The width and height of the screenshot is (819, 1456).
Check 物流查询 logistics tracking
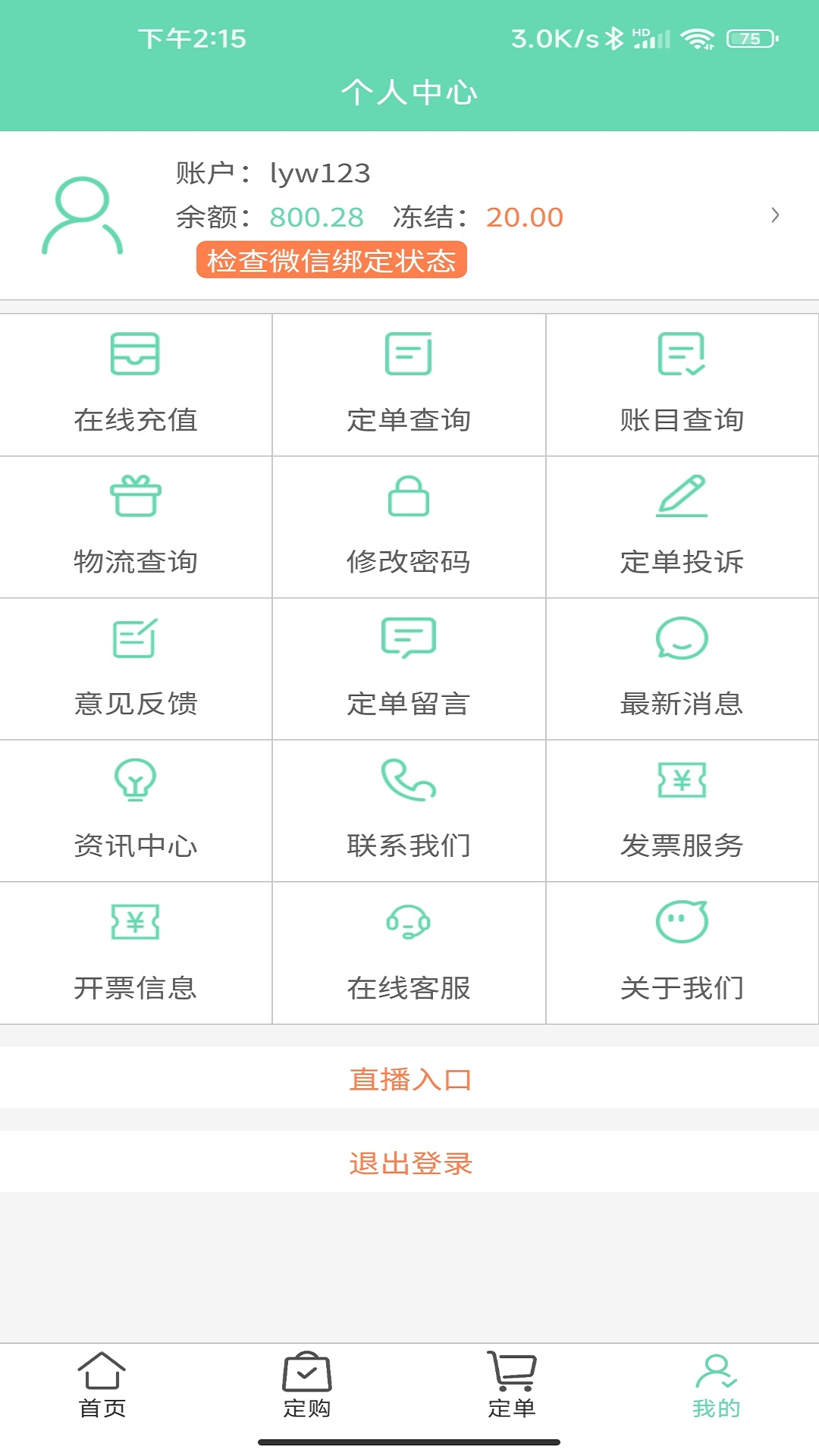136,527
